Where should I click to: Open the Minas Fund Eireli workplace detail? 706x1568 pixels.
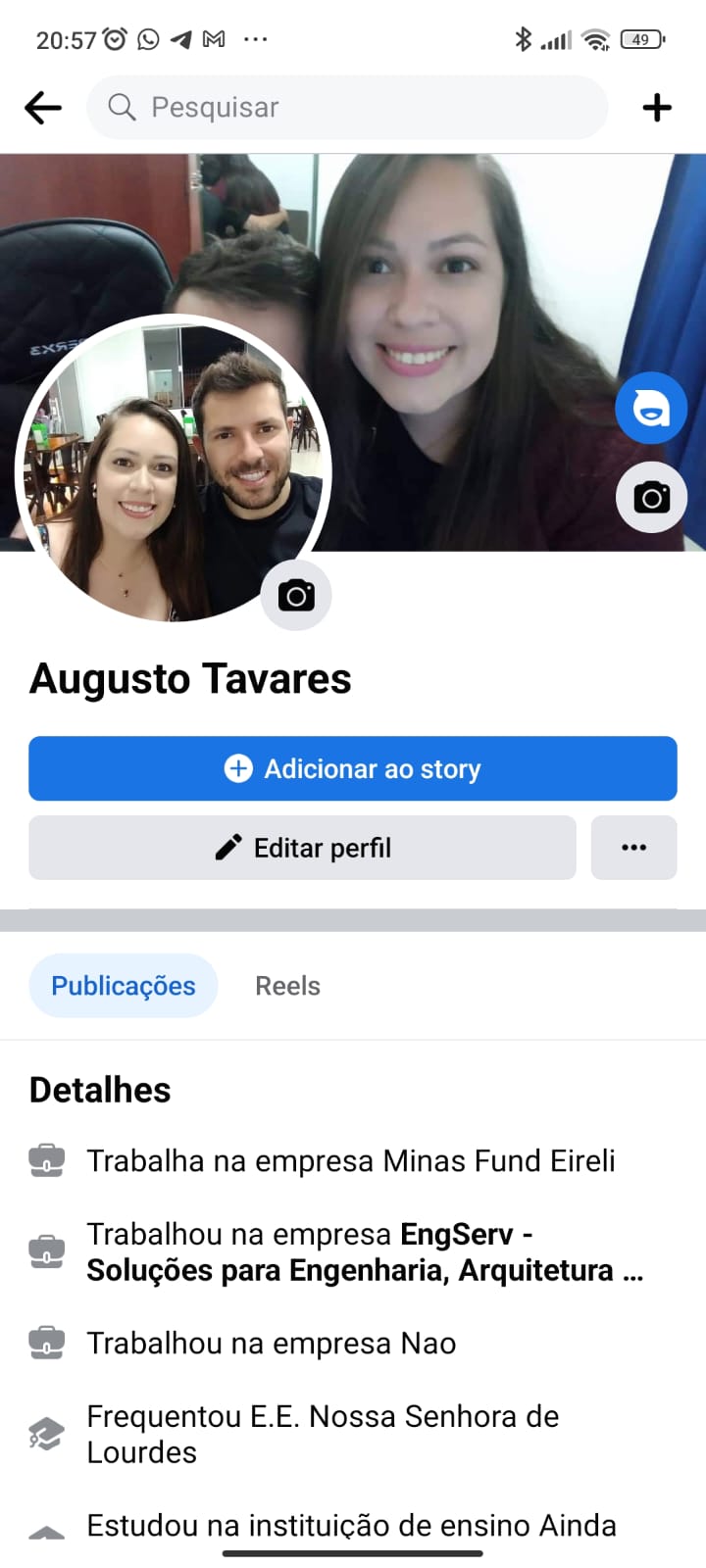353,1160
